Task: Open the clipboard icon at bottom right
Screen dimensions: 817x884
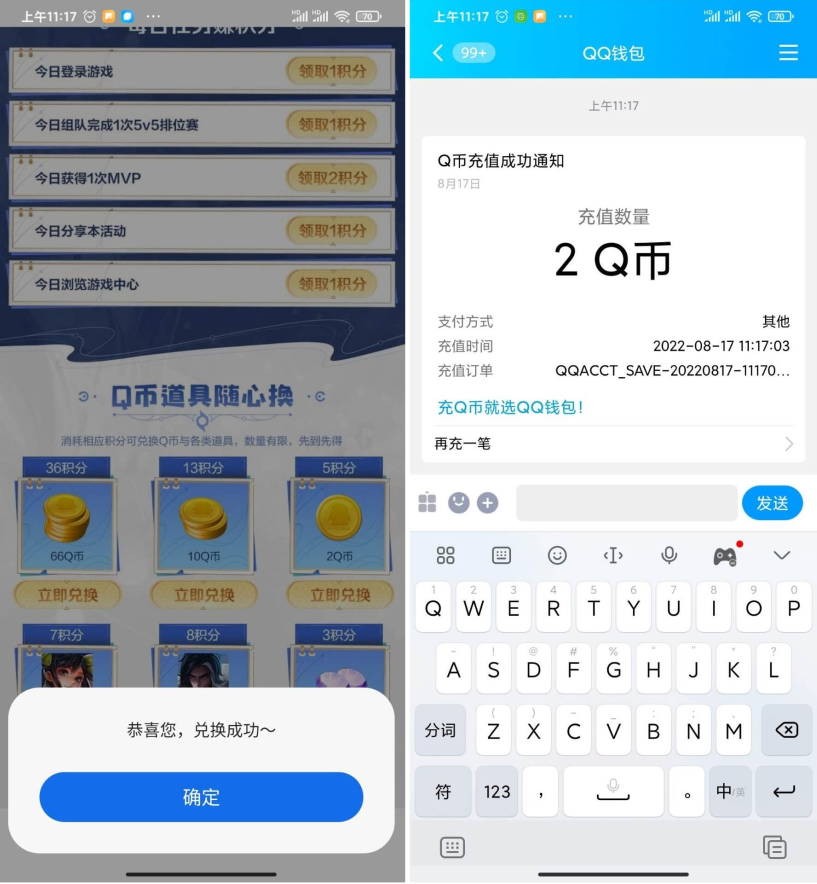Action: click(x=775, y=846)
